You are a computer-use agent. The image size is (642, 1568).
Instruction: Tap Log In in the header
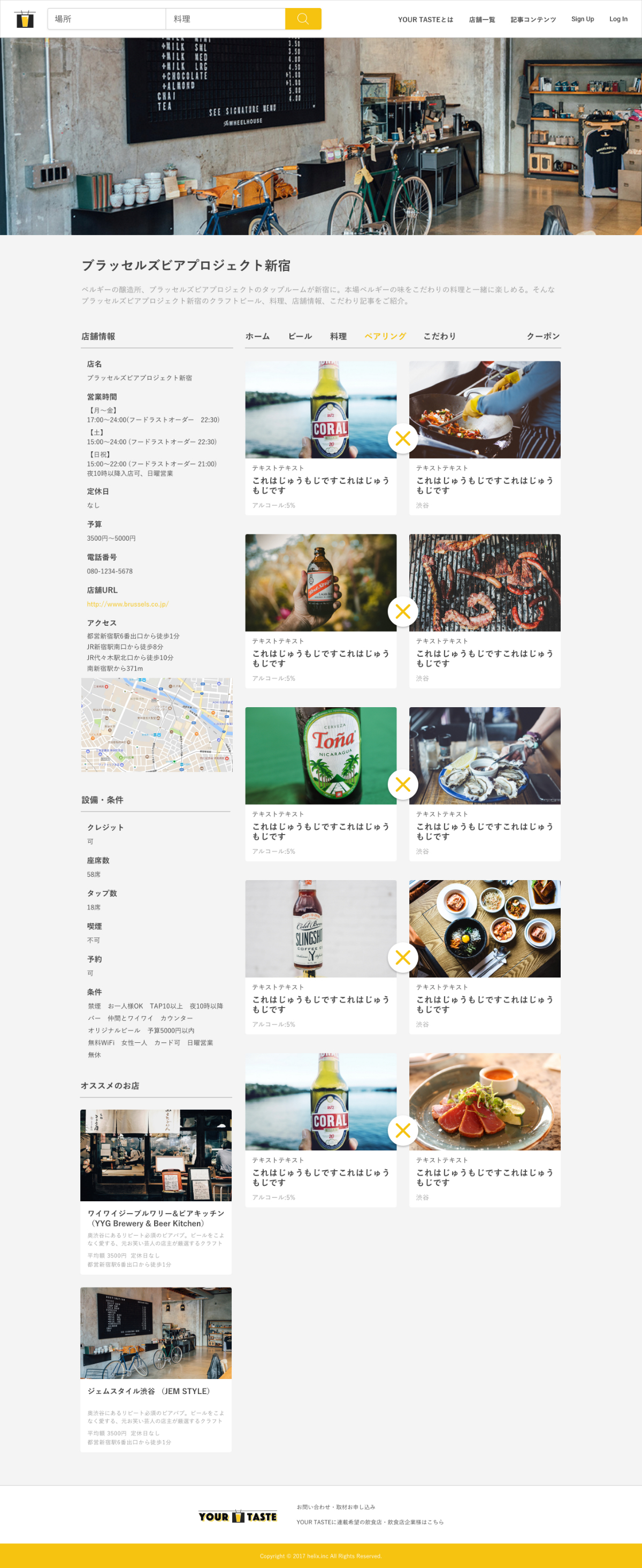(618, 19)
